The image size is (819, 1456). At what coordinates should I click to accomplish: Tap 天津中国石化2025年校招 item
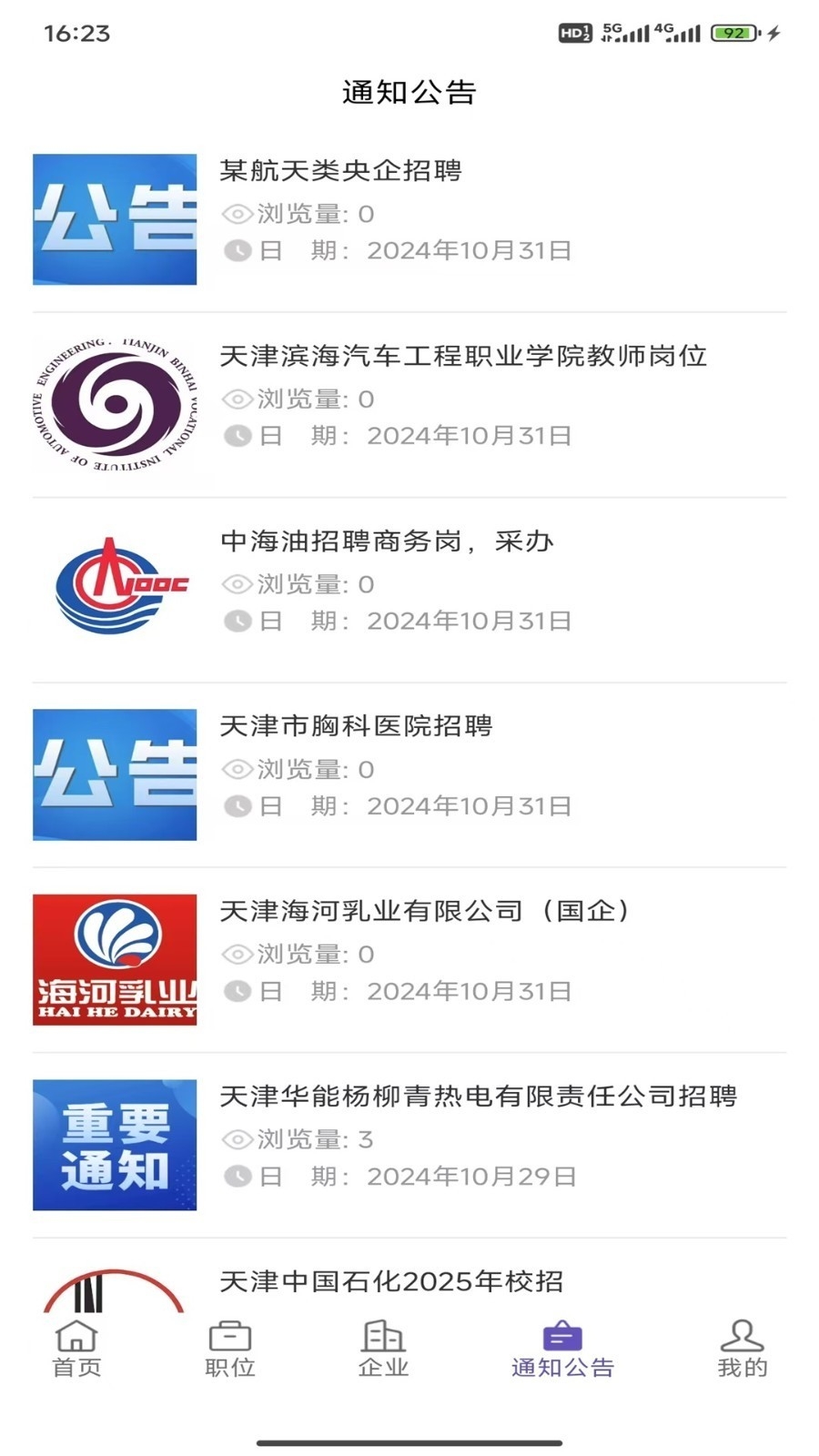coord(391,1281)
